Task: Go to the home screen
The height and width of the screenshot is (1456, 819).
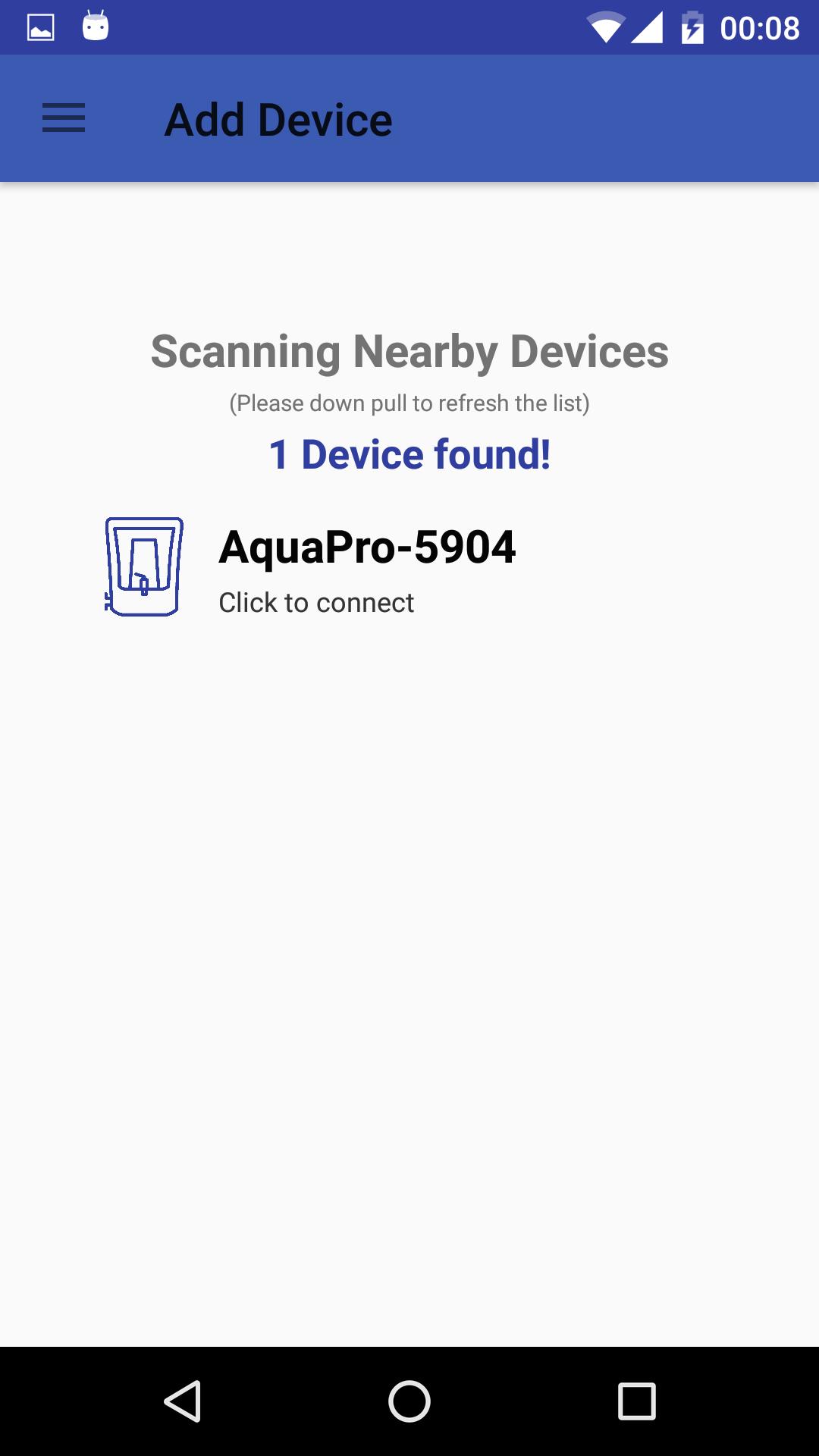Action: click(409, 1401)
